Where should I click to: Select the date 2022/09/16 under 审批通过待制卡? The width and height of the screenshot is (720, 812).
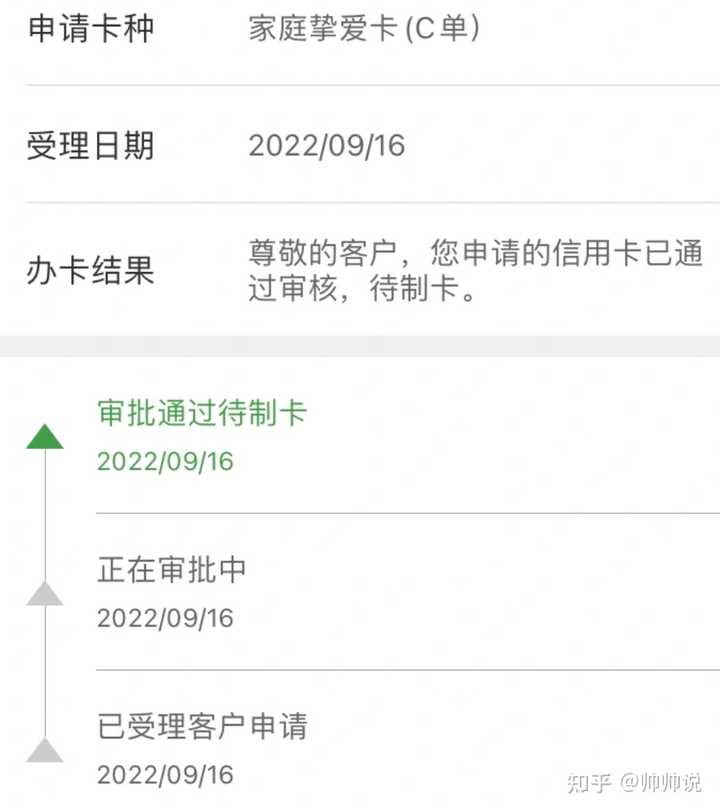tap(163, 462)
